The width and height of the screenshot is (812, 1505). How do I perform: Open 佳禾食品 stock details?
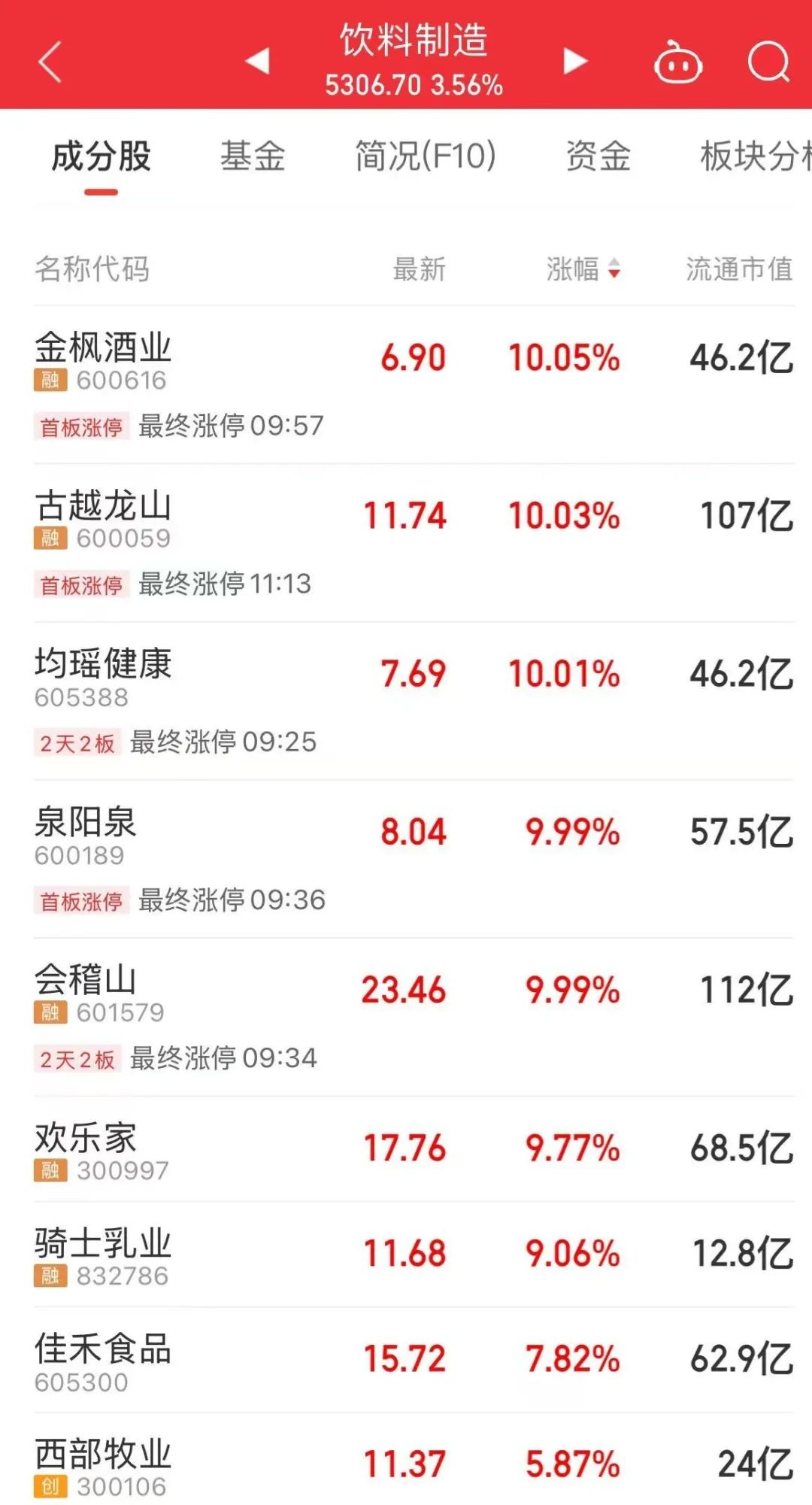pos(104,1349)
